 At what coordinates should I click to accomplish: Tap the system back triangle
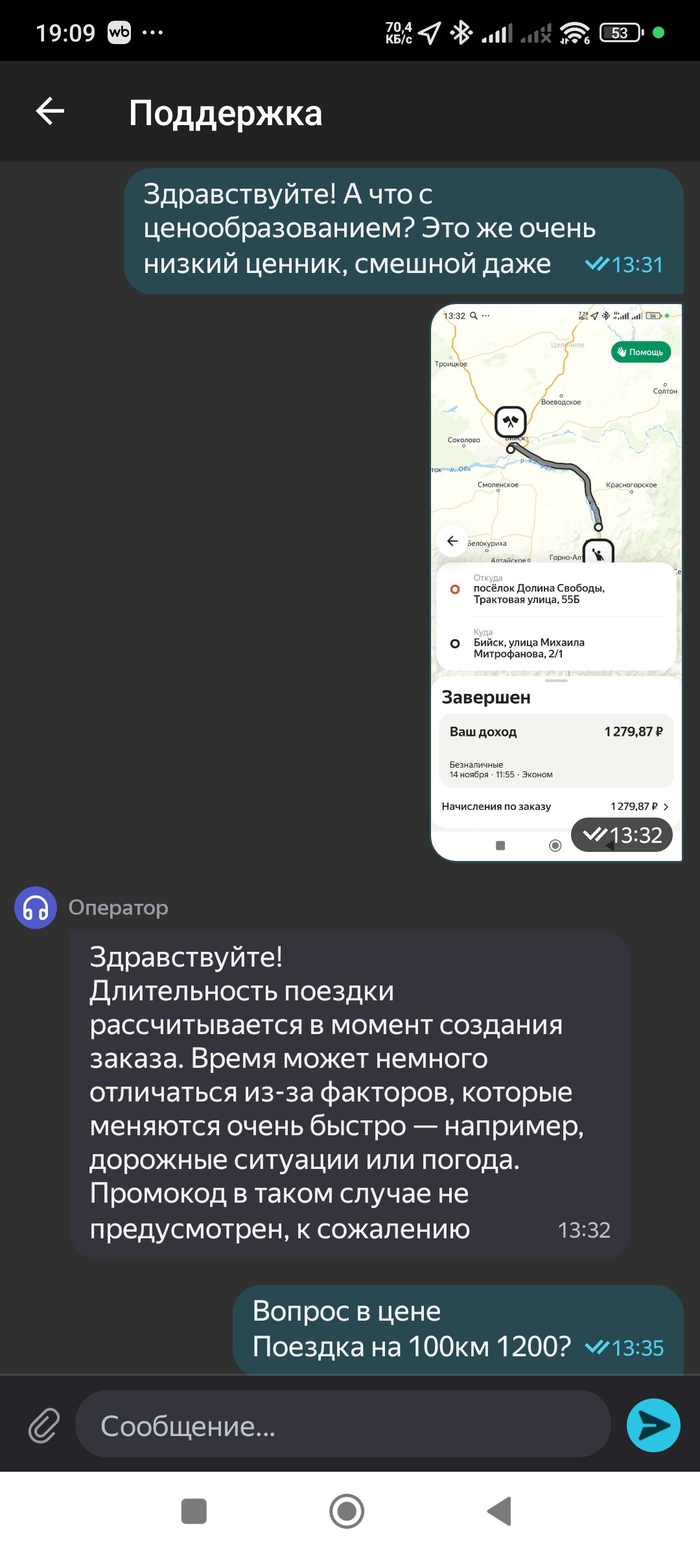click(x=498, y=1511)
